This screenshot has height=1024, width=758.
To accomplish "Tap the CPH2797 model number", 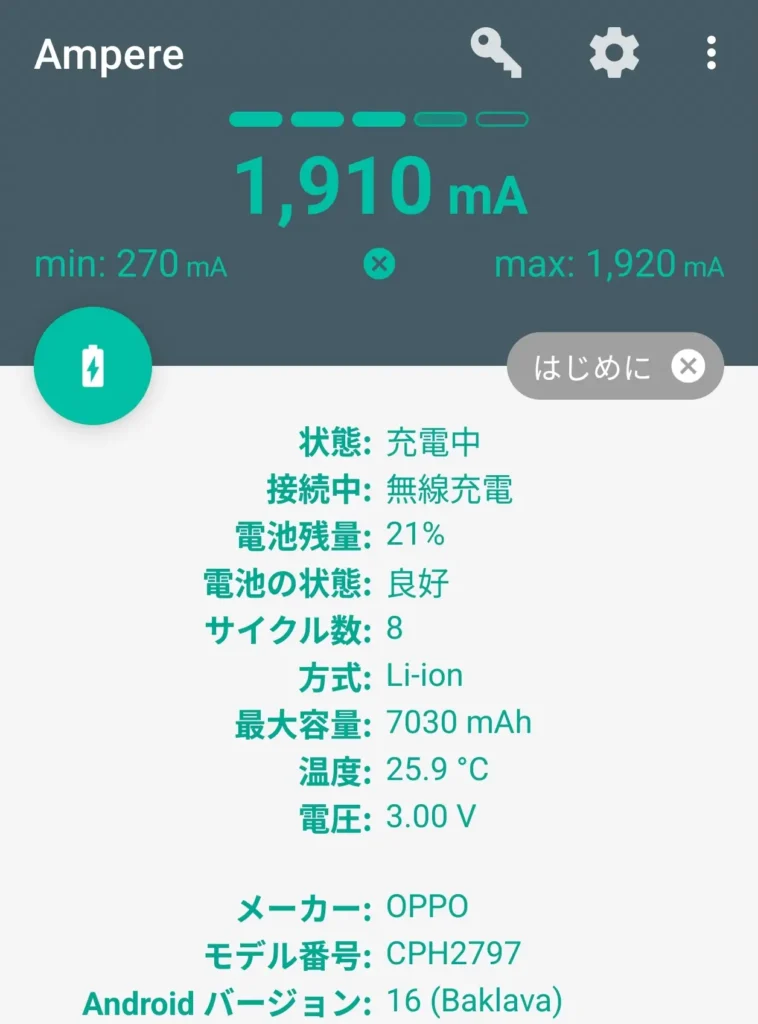I will [455, 956].
